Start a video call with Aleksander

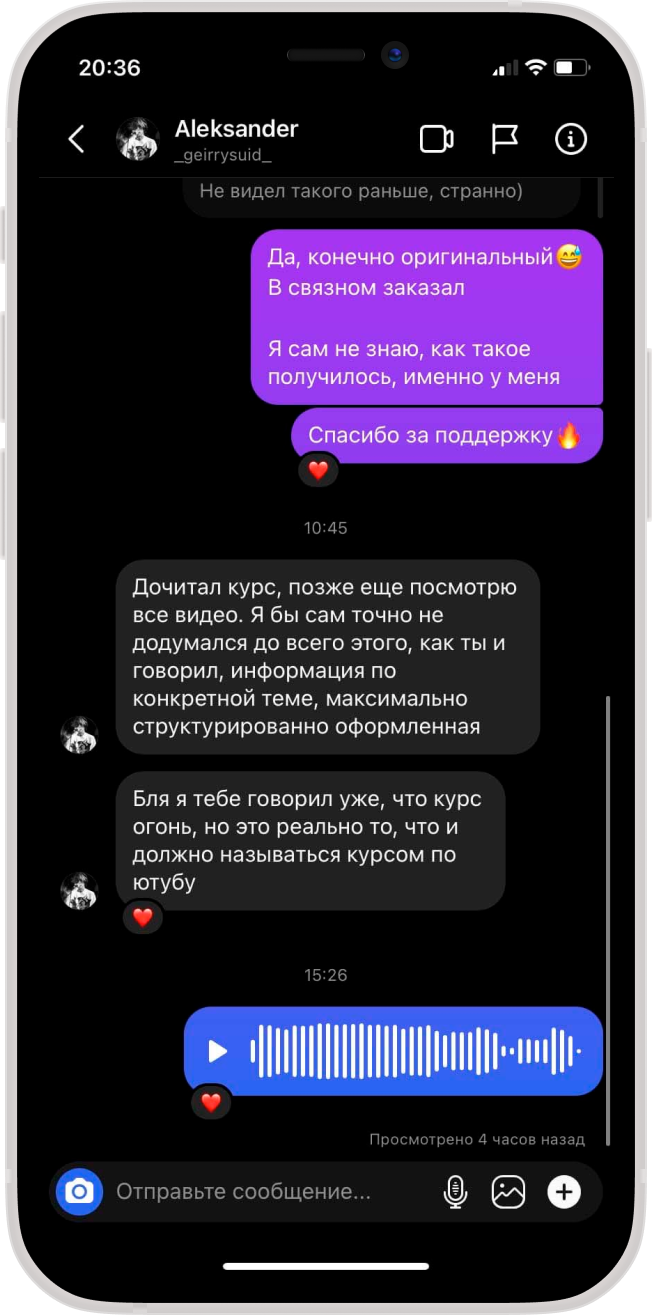point(436,139)
